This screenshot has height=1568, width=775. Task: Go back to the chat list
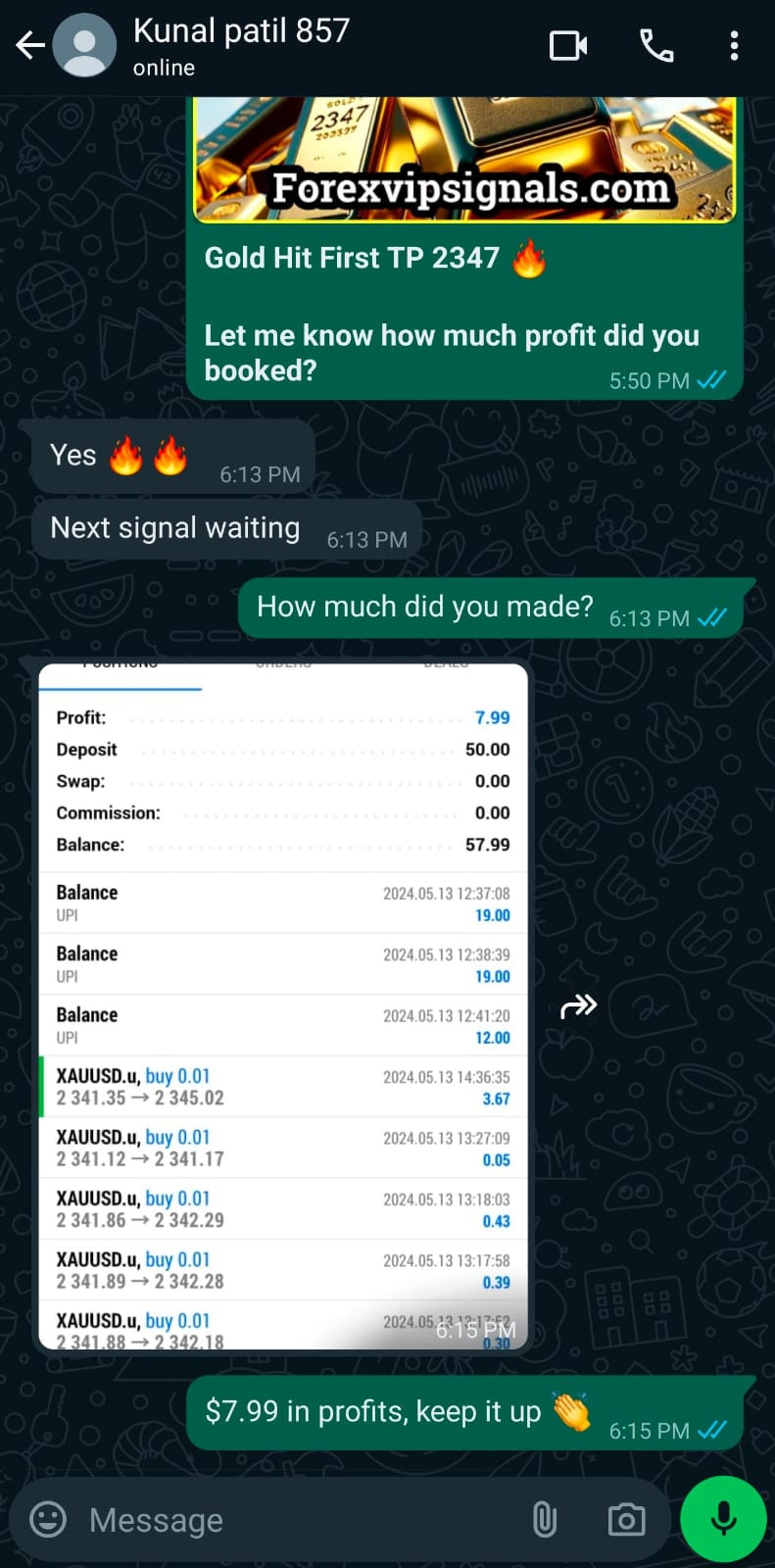pos(29,45)
